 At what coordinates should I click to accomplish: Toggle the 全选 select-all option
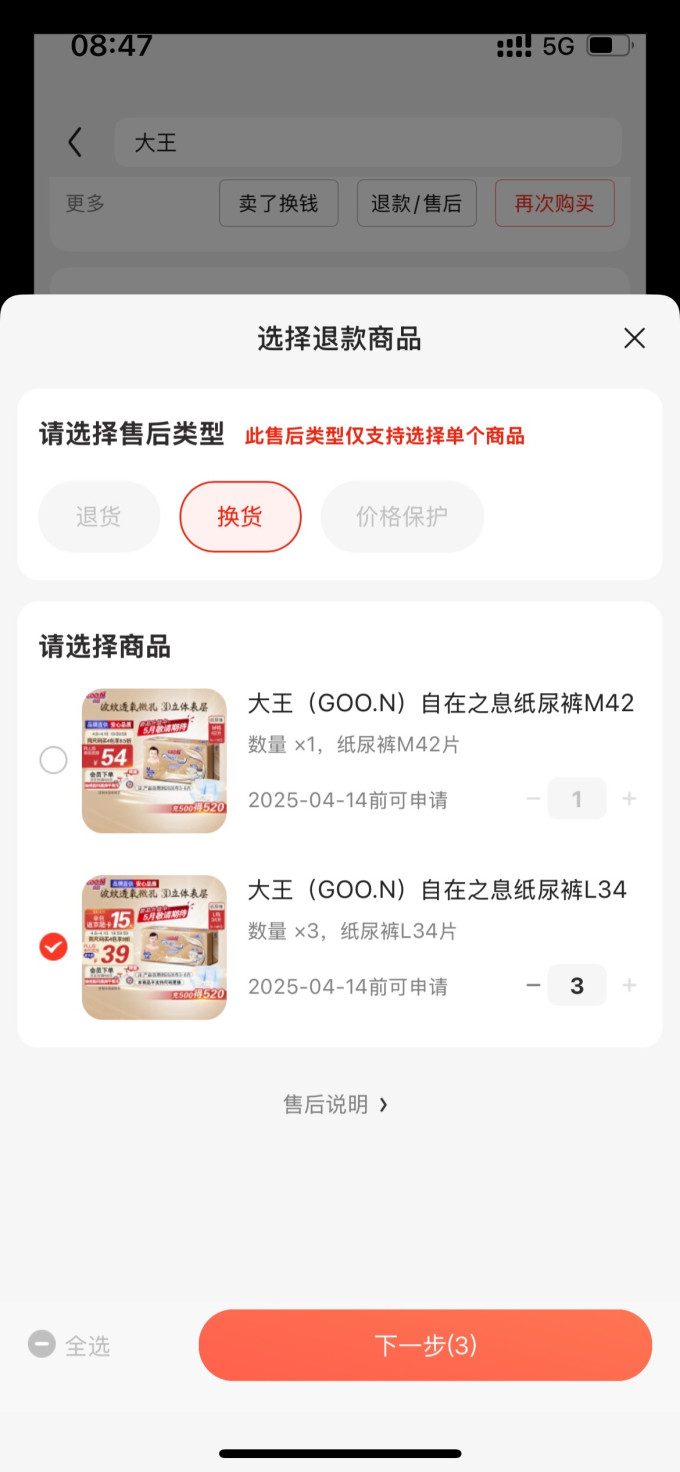click(69, 1345)
